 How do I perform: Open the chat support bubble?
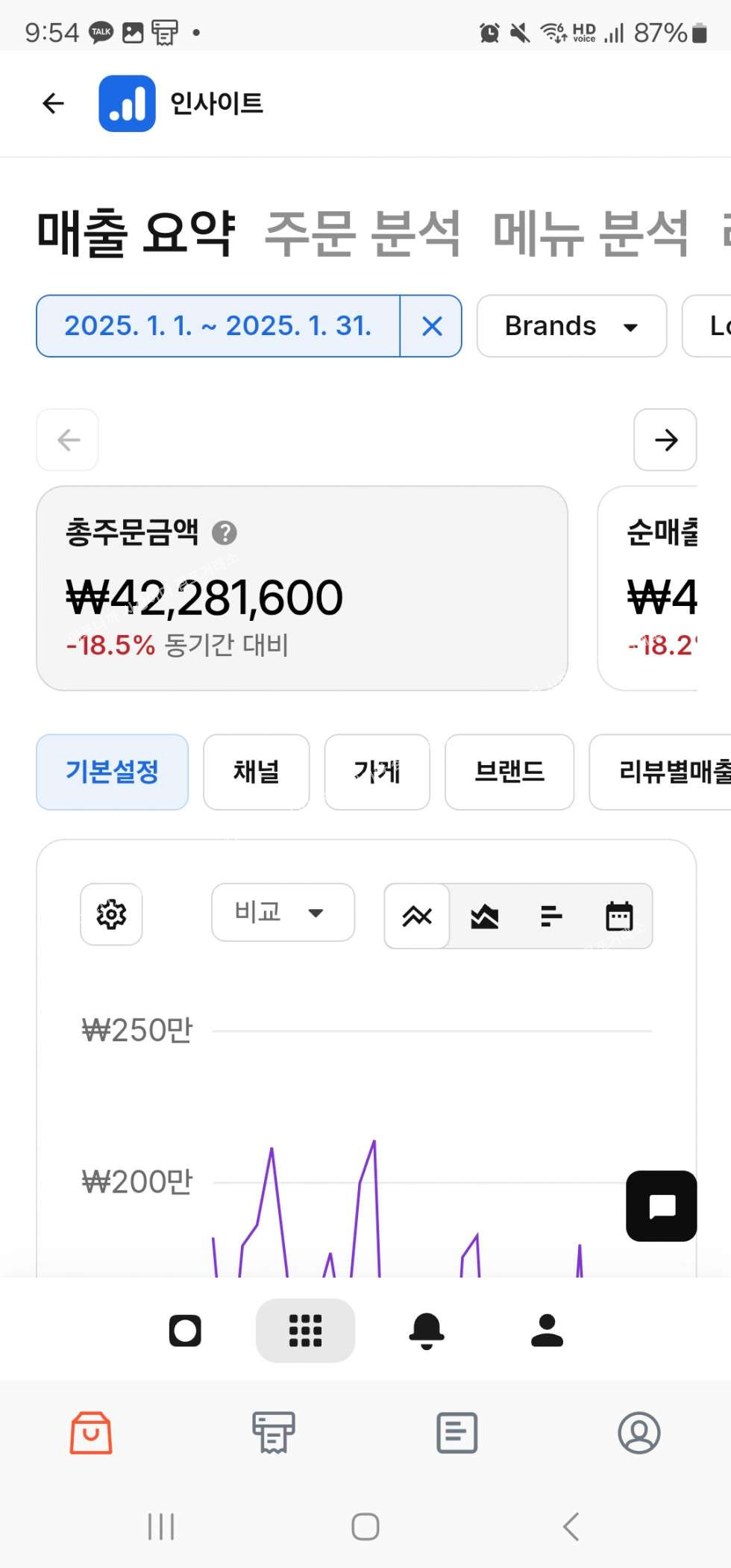[662, 1206]
